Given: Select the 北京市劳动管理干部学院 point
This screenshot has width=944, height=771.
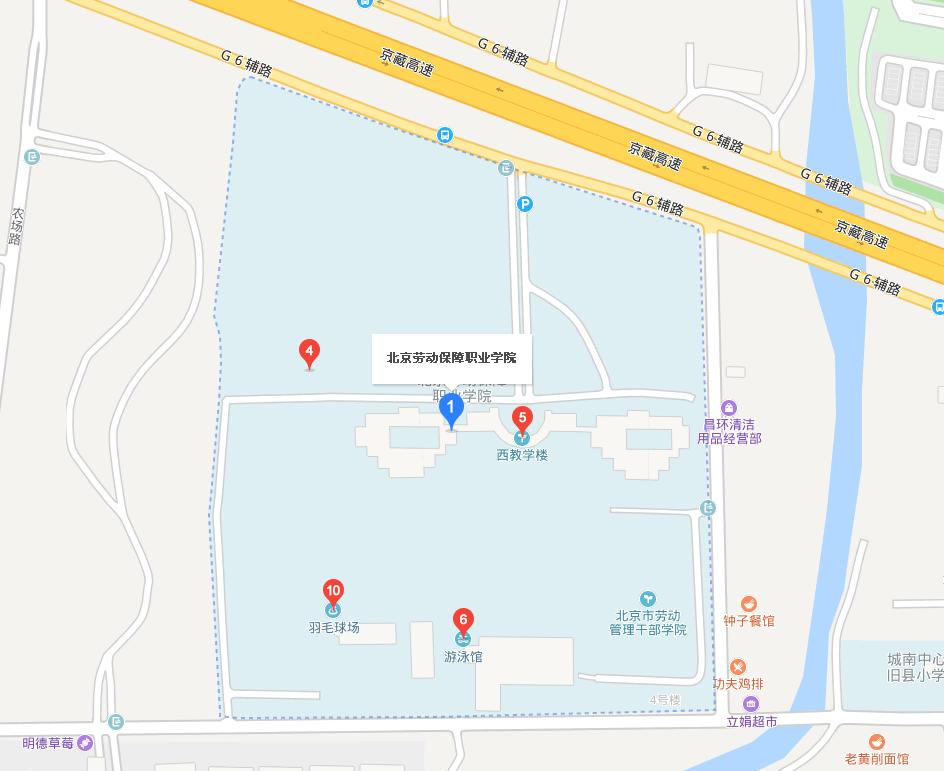Looking at the screenshot, I should pos(648,598).
